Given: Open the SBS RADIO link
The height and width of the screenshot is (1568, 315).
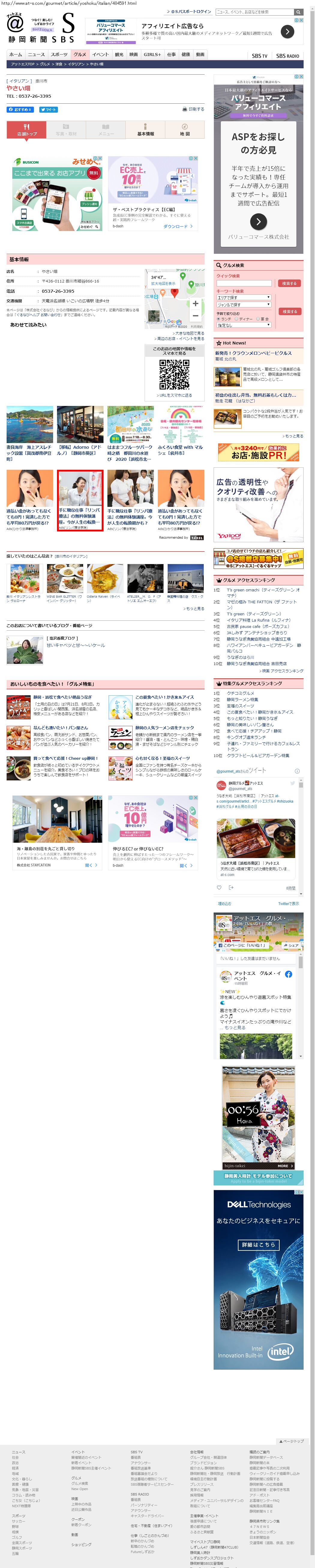Looking at the screenshot, I should tap(288, 55).
